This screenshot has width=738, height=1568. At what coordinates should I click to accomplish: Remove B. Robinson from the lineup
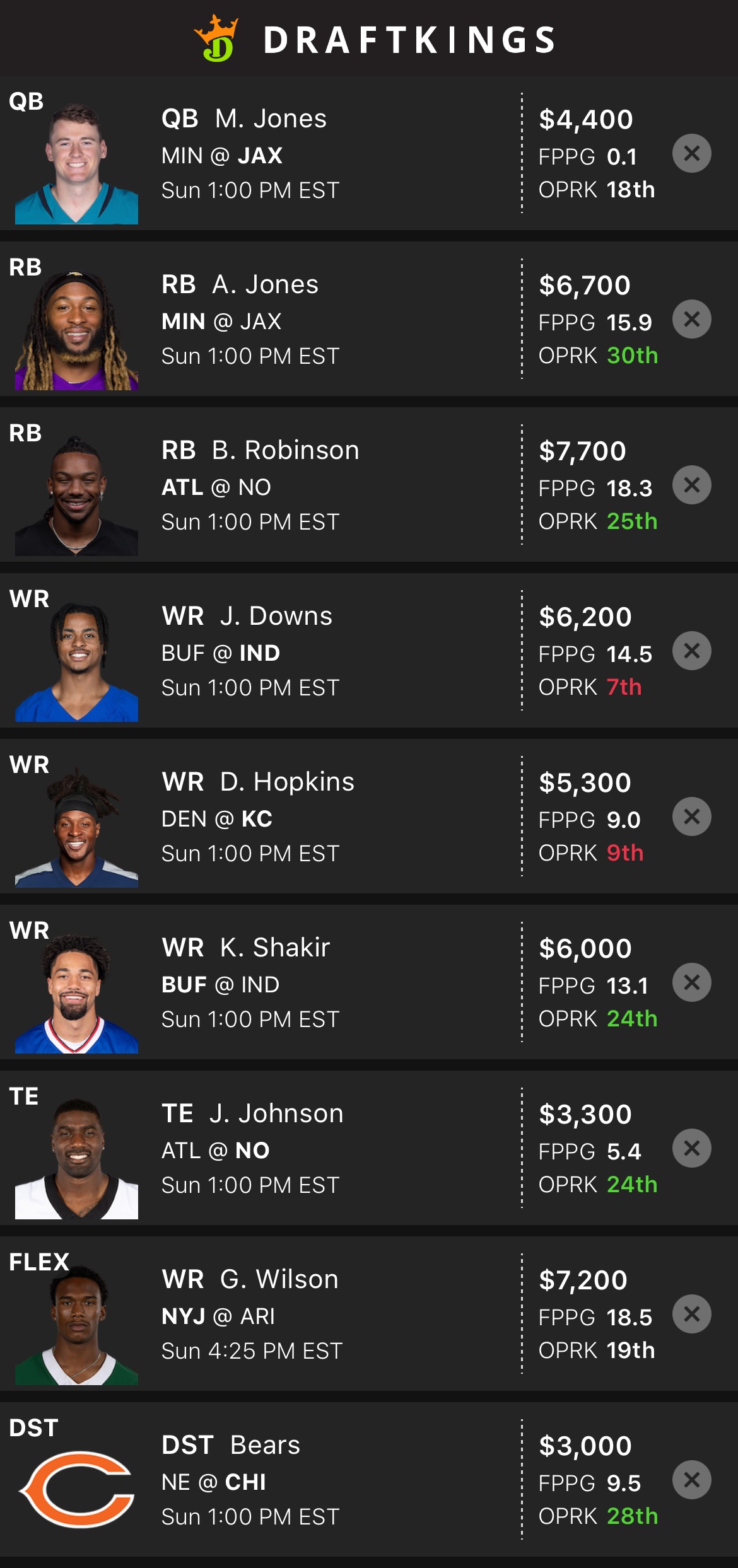pos(691,485)
